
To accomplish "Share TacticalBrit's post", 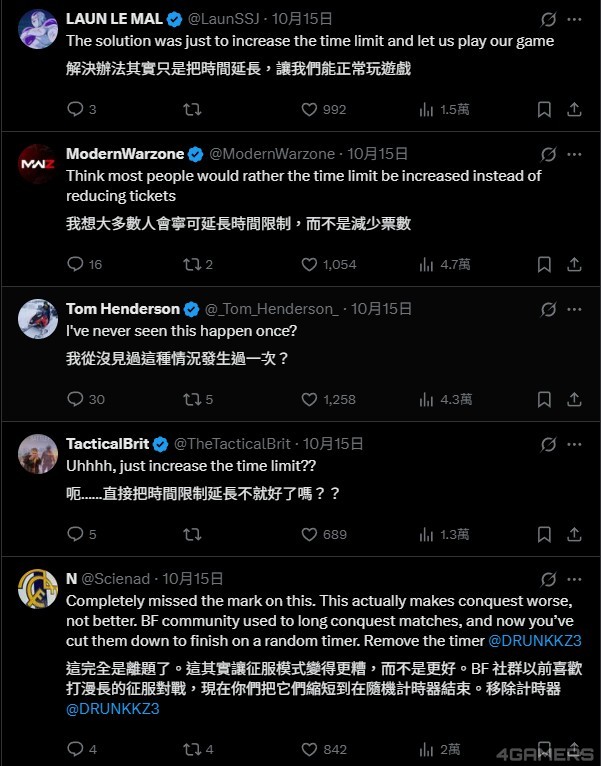I will (x=574, y=534).
